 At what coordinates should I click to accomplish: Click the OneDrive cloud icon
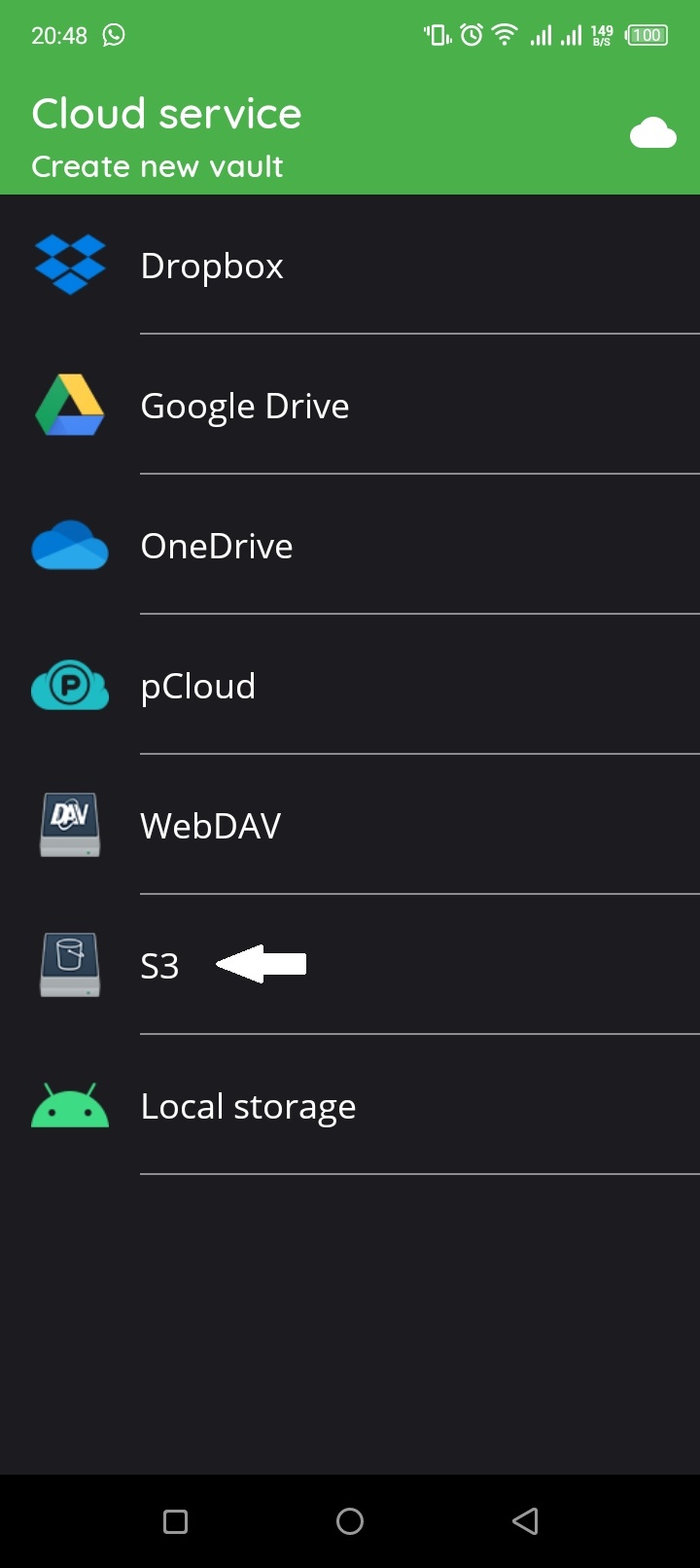[x=69, y=545]
